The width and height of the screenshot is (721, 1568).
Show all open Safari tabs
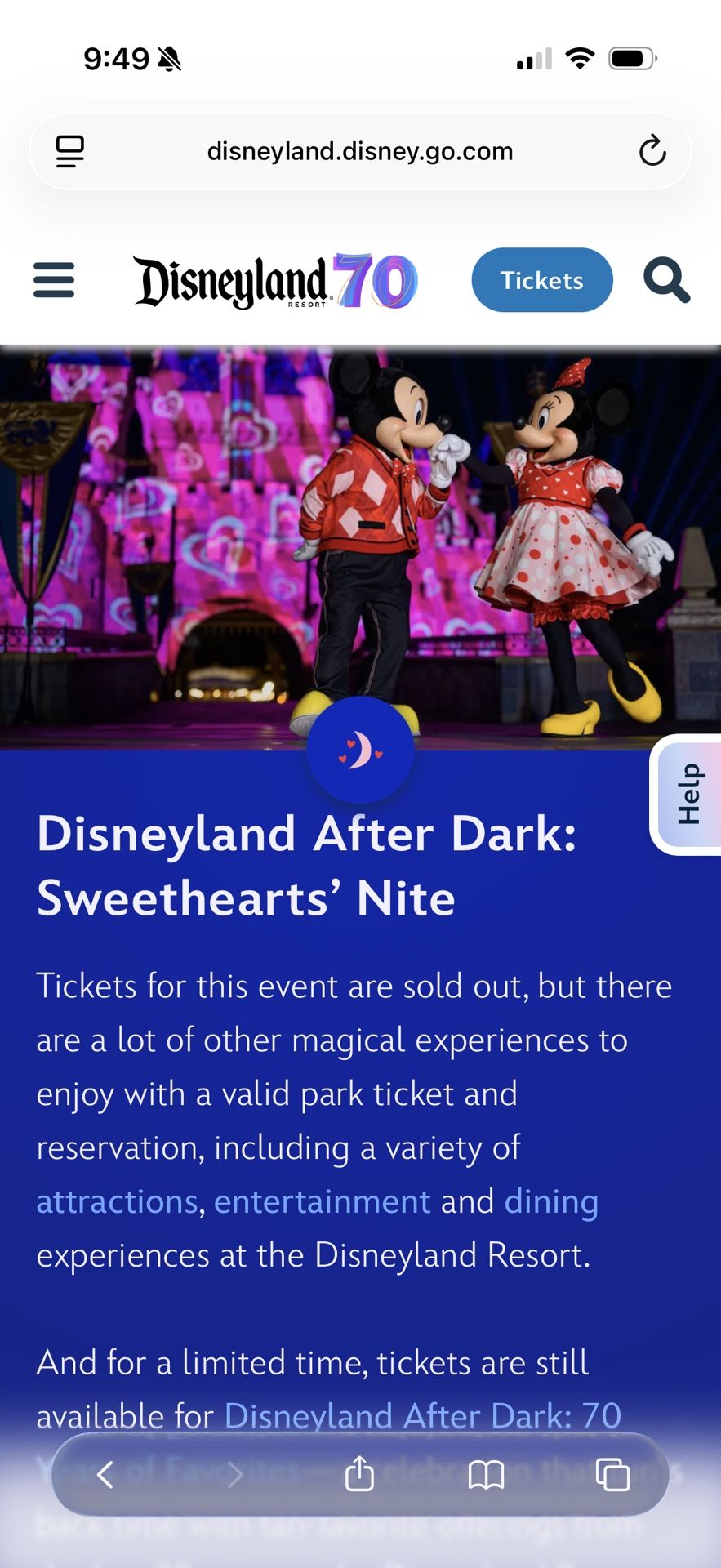click(x=612, y=1474)
